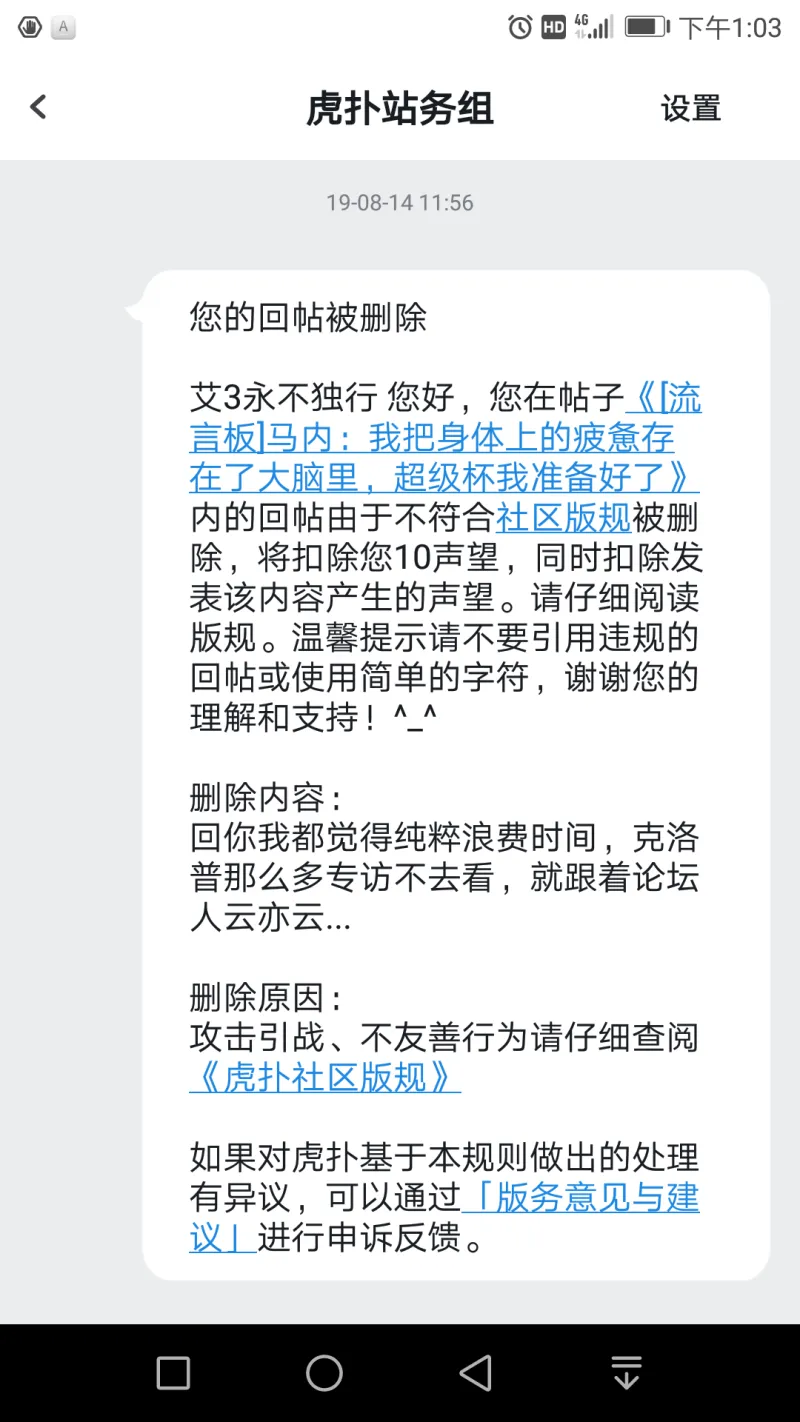The width and height of the screenshot is (800, 1422).
Task: Open recent apps from the navigation bar
Action: [x=173, y=1372]
